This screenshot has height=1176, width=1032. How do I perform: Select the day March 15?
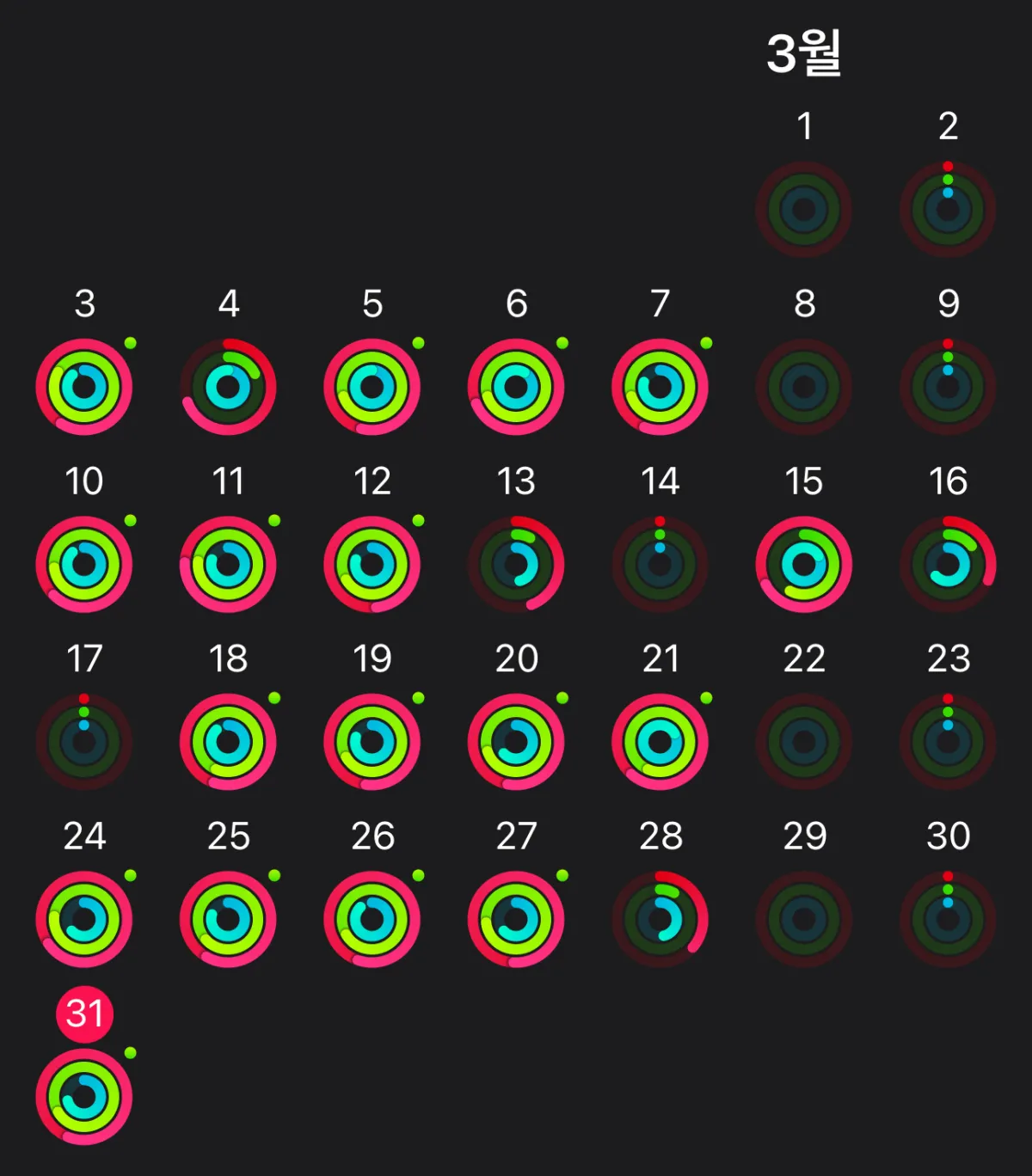pos(804,565)
